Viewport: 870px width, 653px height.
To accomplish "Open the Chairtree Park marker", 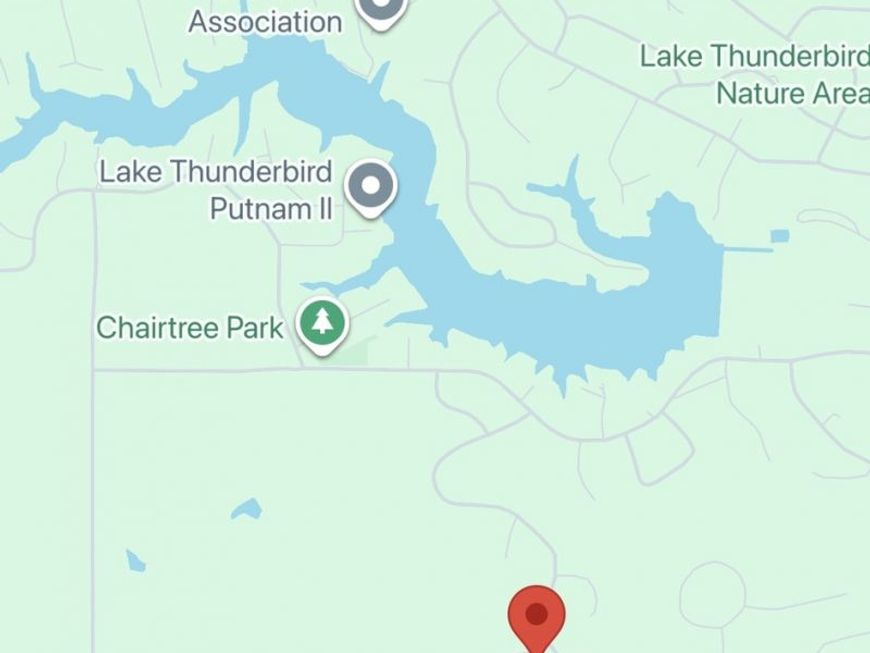I will click(x=321, y=324).
